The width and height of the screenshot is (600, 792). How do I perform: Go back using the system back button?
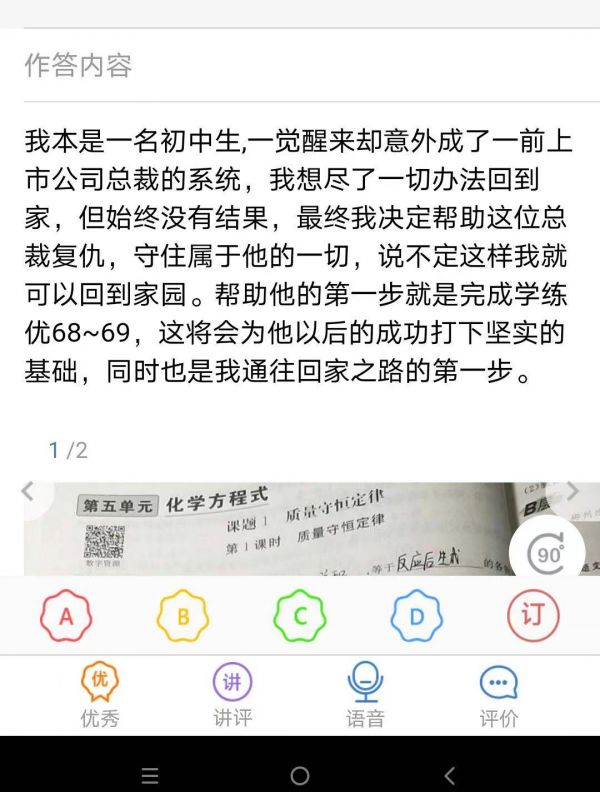tap(449, 775)
